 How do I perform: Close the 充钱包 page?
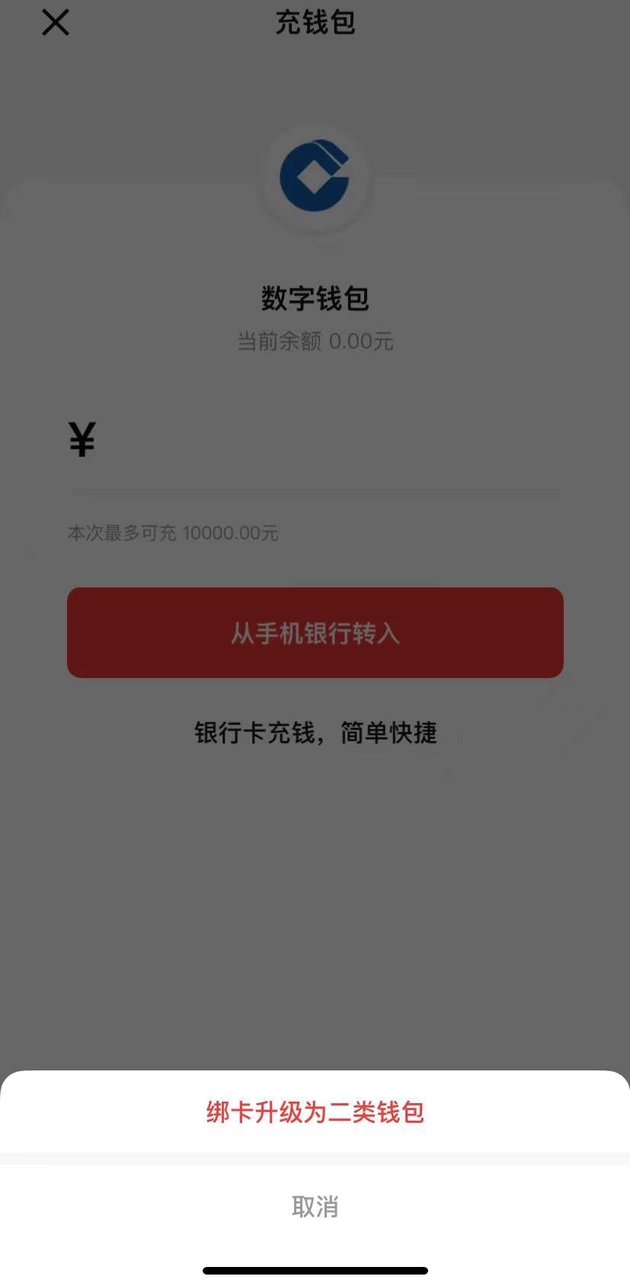click(55, 22)
